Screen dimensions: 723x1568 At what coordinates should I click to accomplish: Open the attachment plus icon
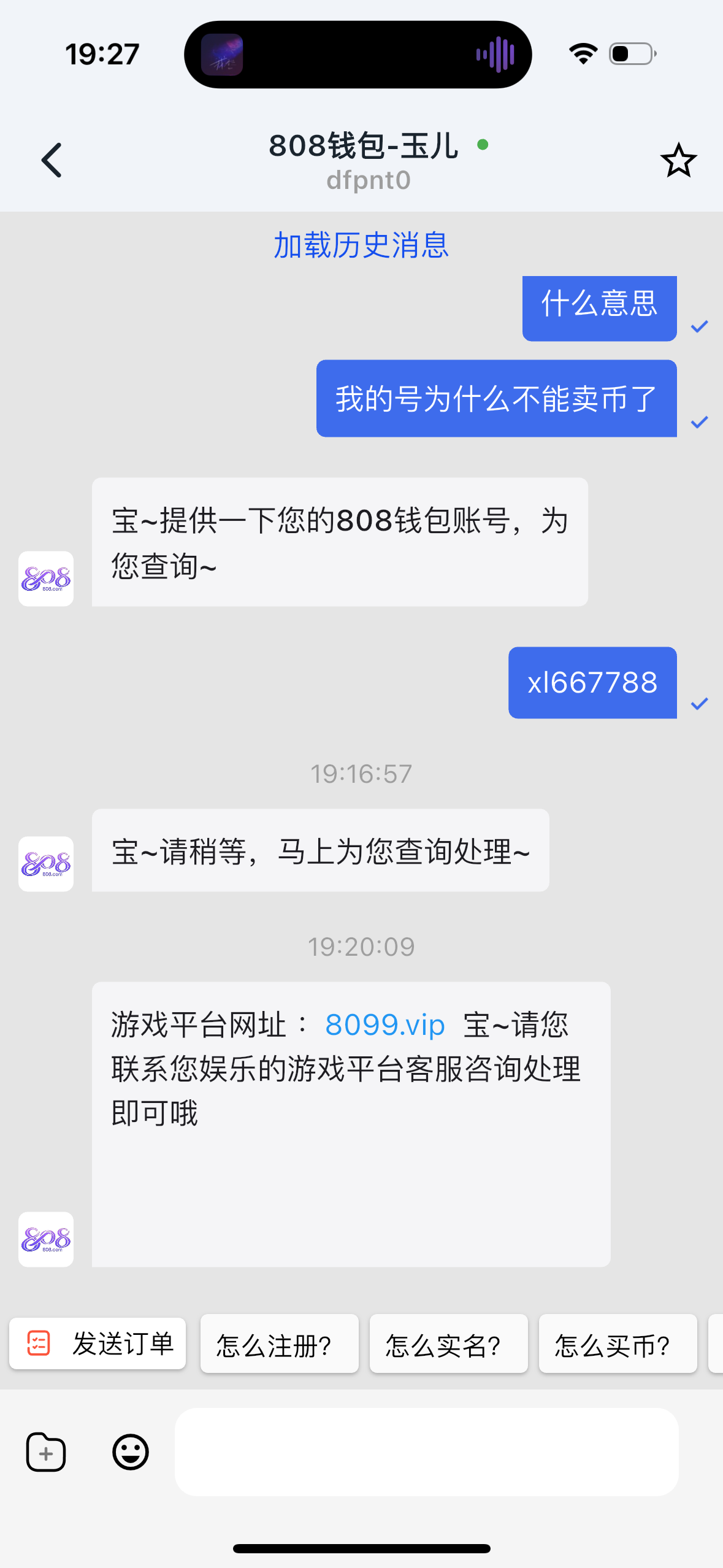46,1452
